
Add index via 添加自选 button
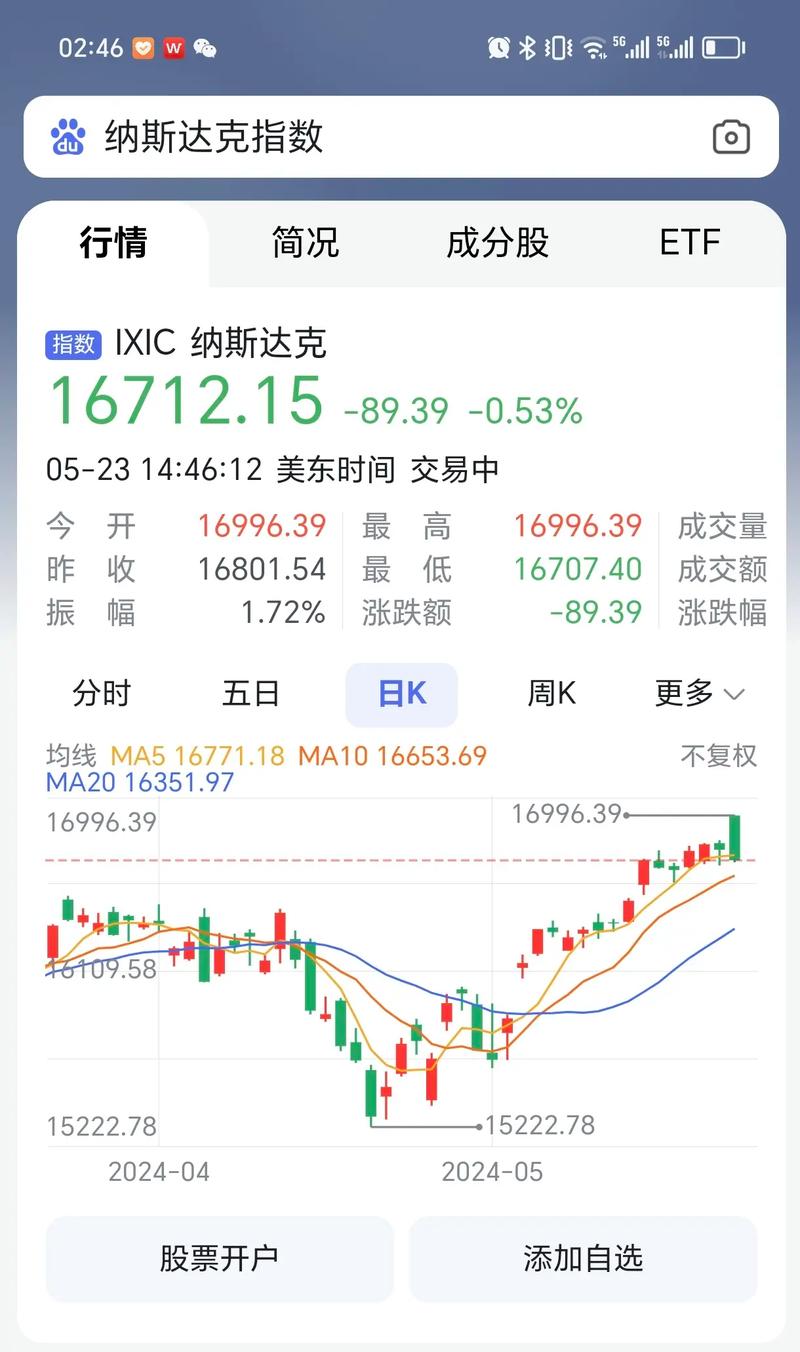pyautogui.click(x=583, y=1258)
